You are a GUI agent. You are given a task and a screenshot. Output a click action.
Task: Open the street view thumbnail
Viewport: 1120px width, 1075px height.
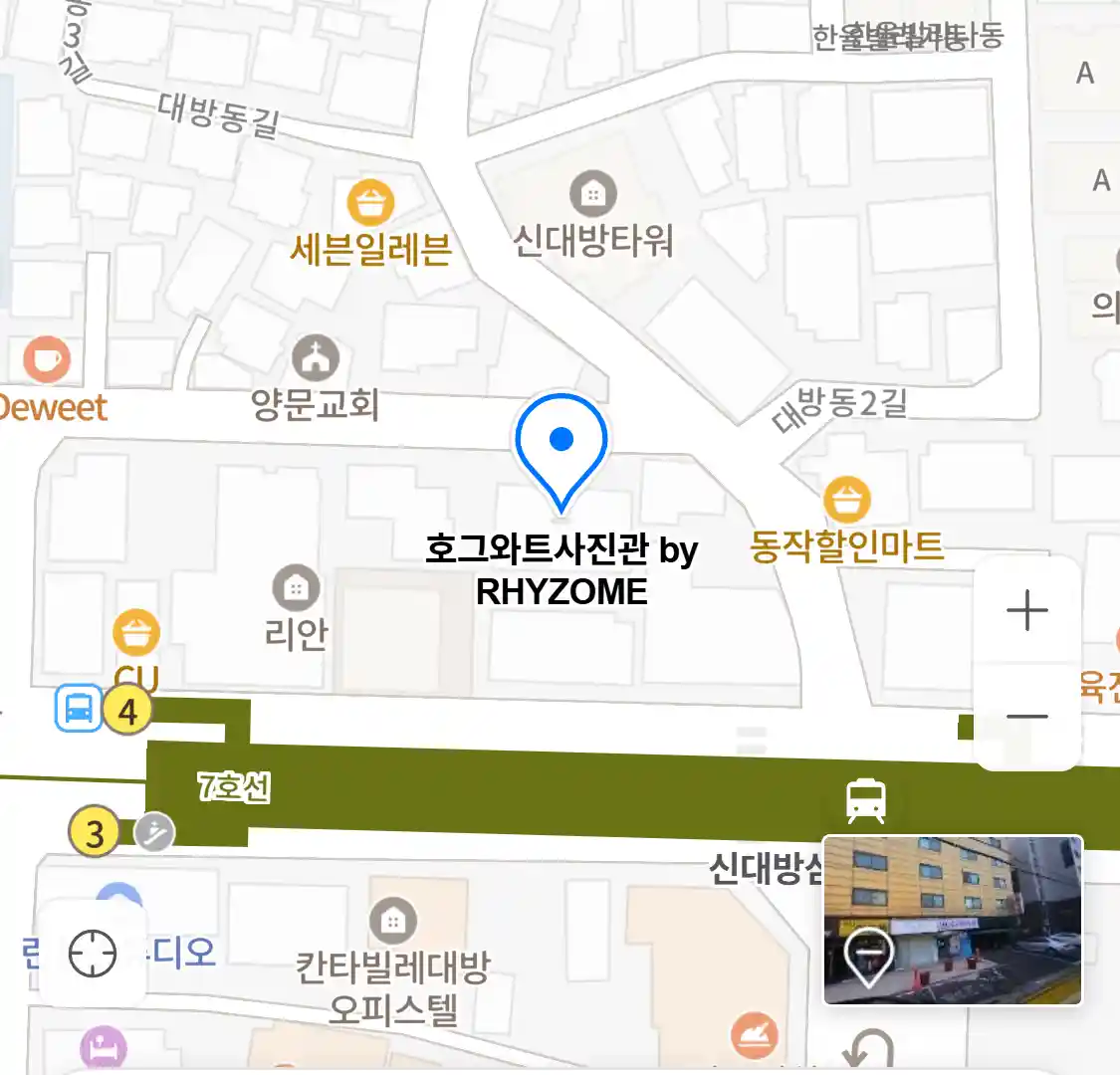coord(953,920)
